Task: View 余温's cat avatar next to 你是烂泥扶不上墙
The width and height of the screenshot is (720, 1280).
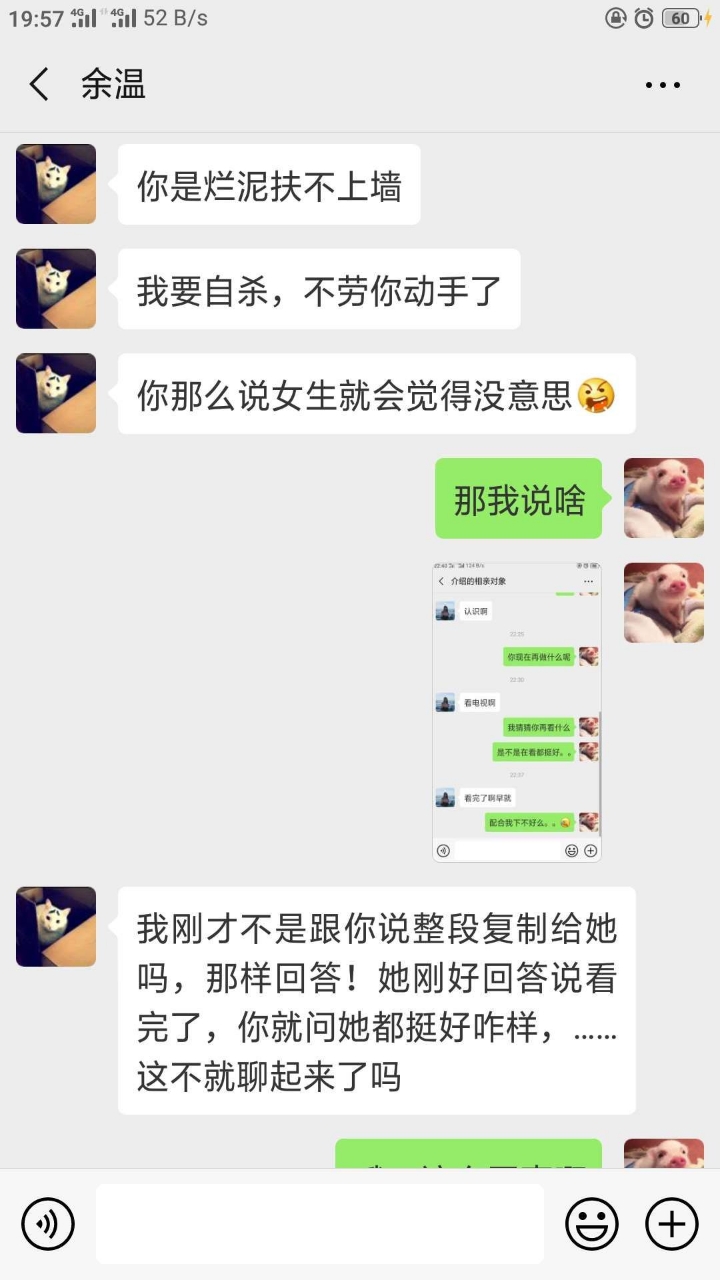Action: (56, 184)
